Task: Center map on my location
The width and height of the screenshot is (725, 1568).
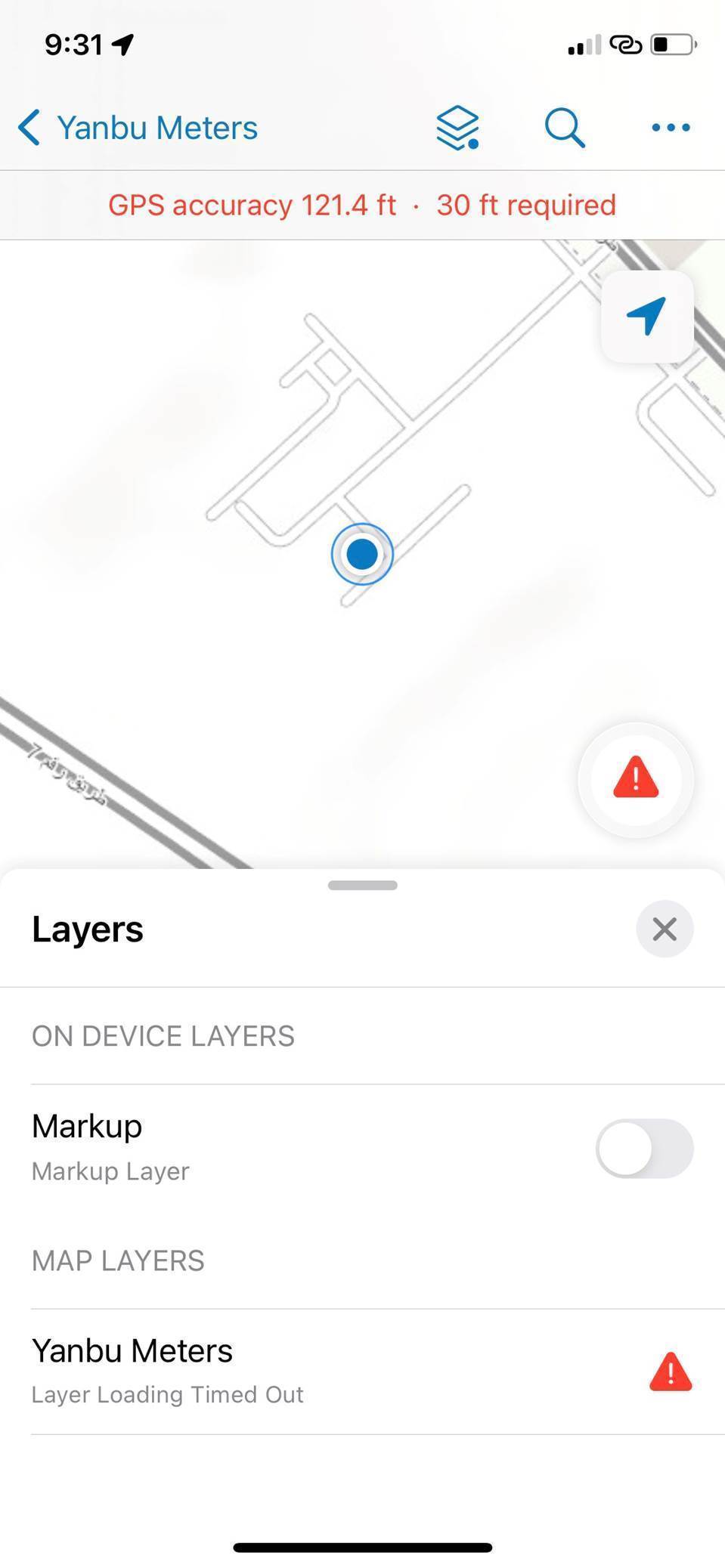Action: (x=647, y=316)
